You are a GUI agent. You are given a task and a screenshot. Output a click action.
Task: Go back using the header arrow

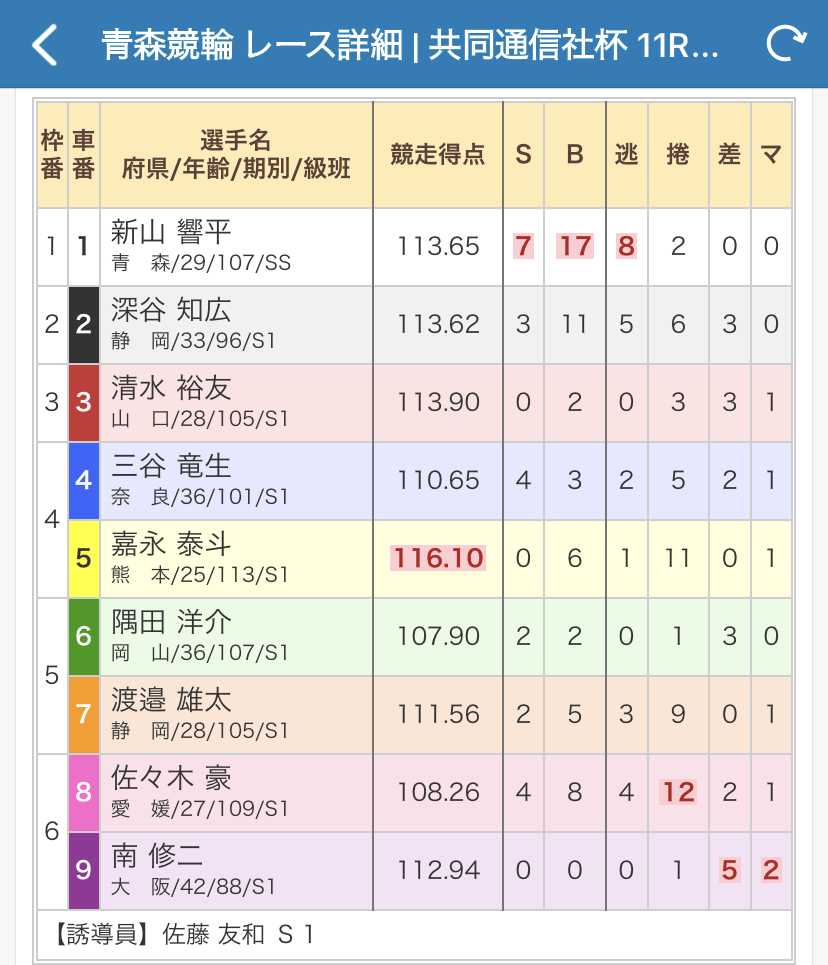click(45, 44)
